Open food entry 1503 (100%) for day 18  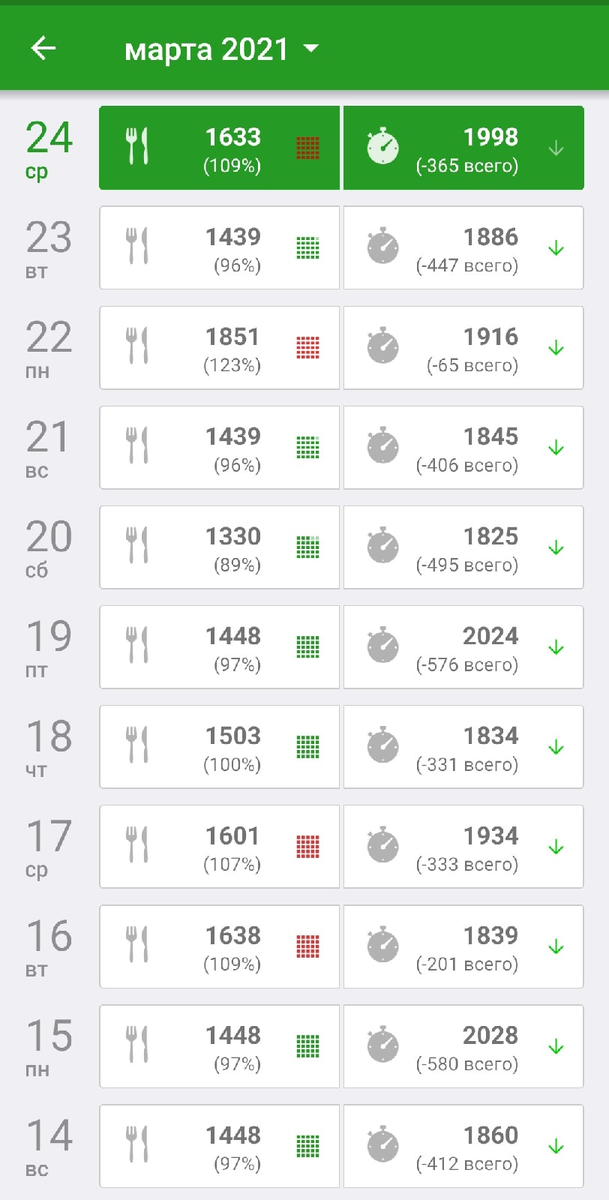(220, 747)
